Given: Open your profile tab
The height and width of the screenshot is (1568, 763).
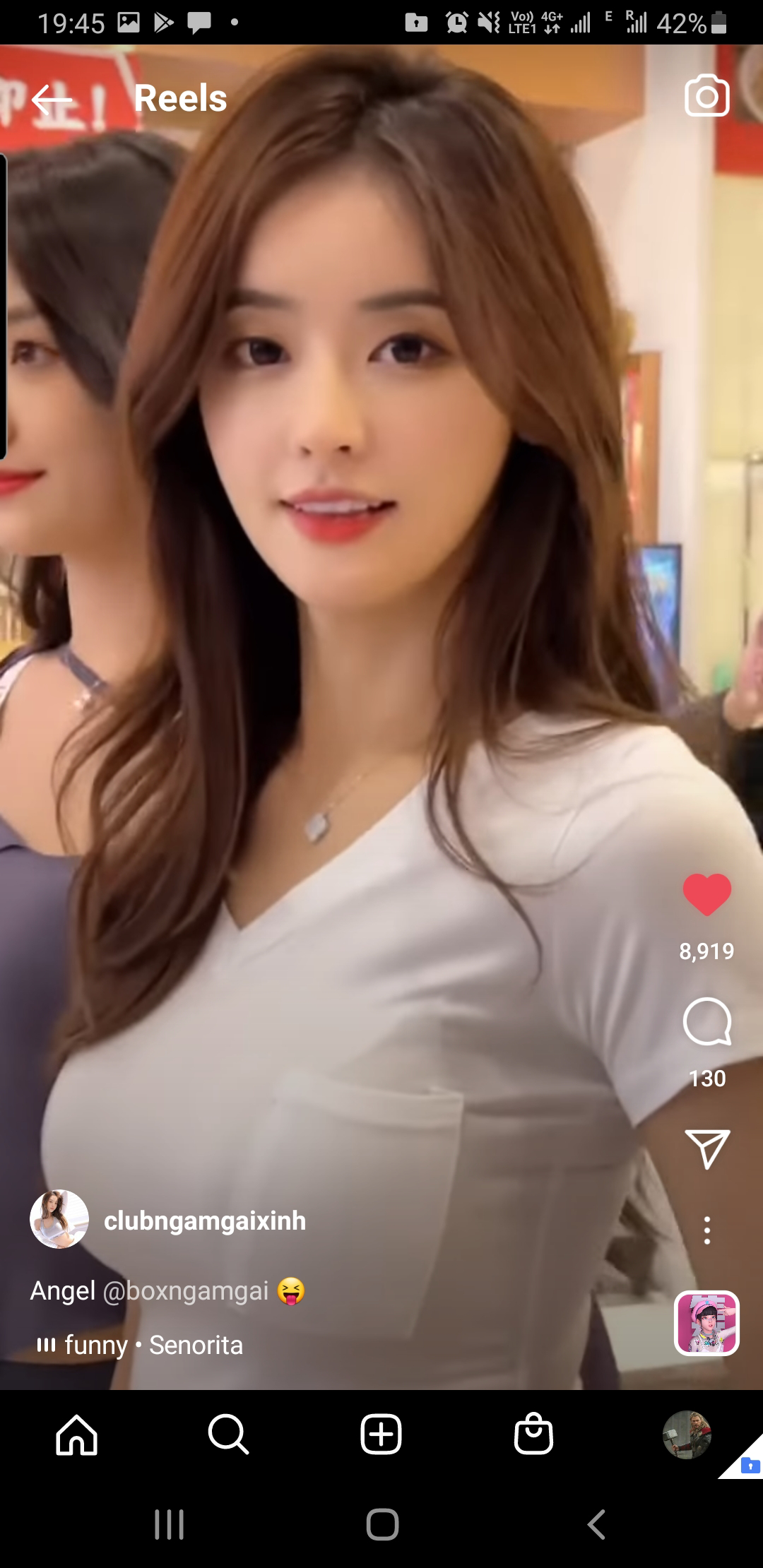Looking at the screenshot, I should pos(686,1435).
